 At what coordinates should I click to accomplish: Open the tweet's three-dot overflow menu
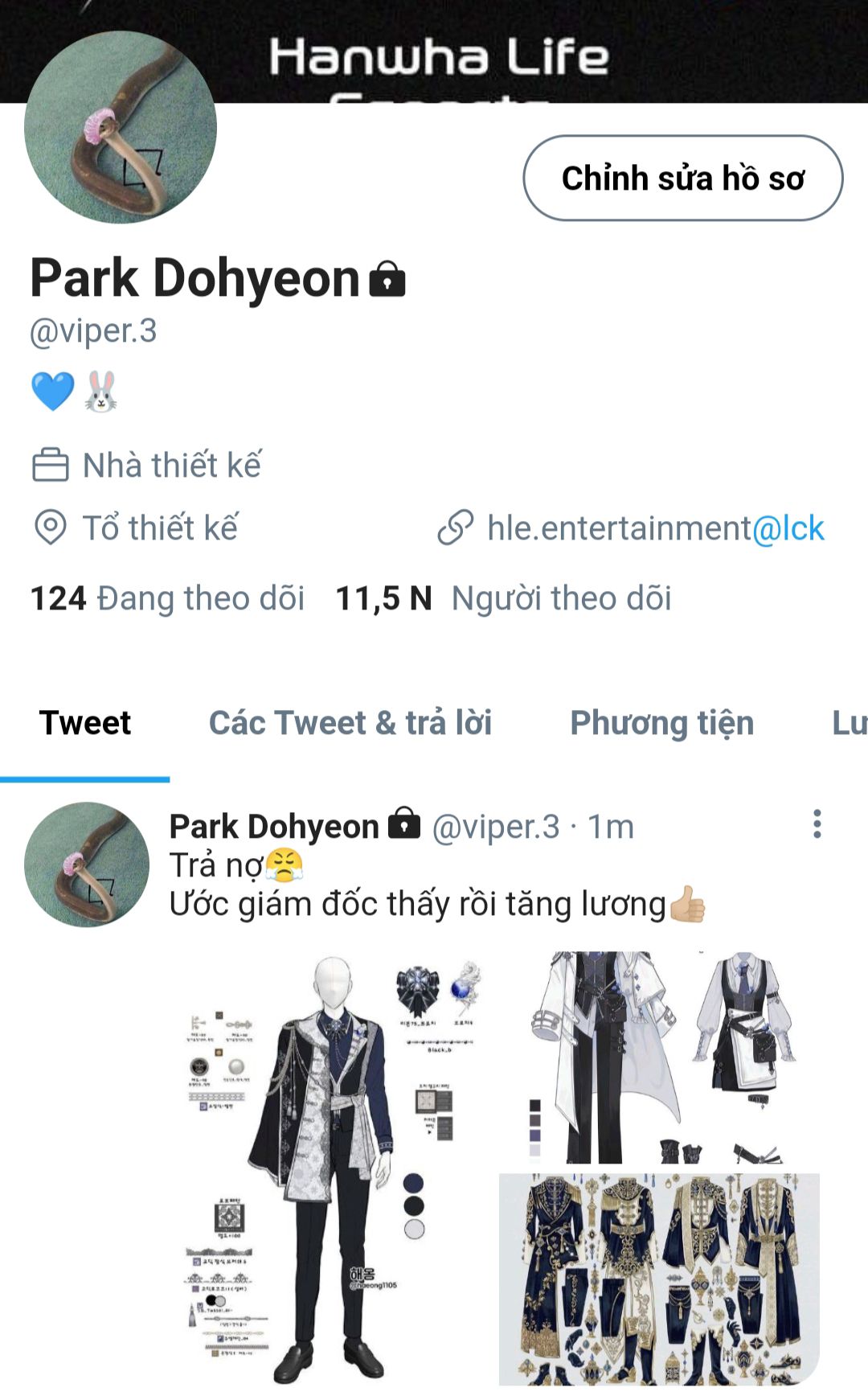point(817,824)
